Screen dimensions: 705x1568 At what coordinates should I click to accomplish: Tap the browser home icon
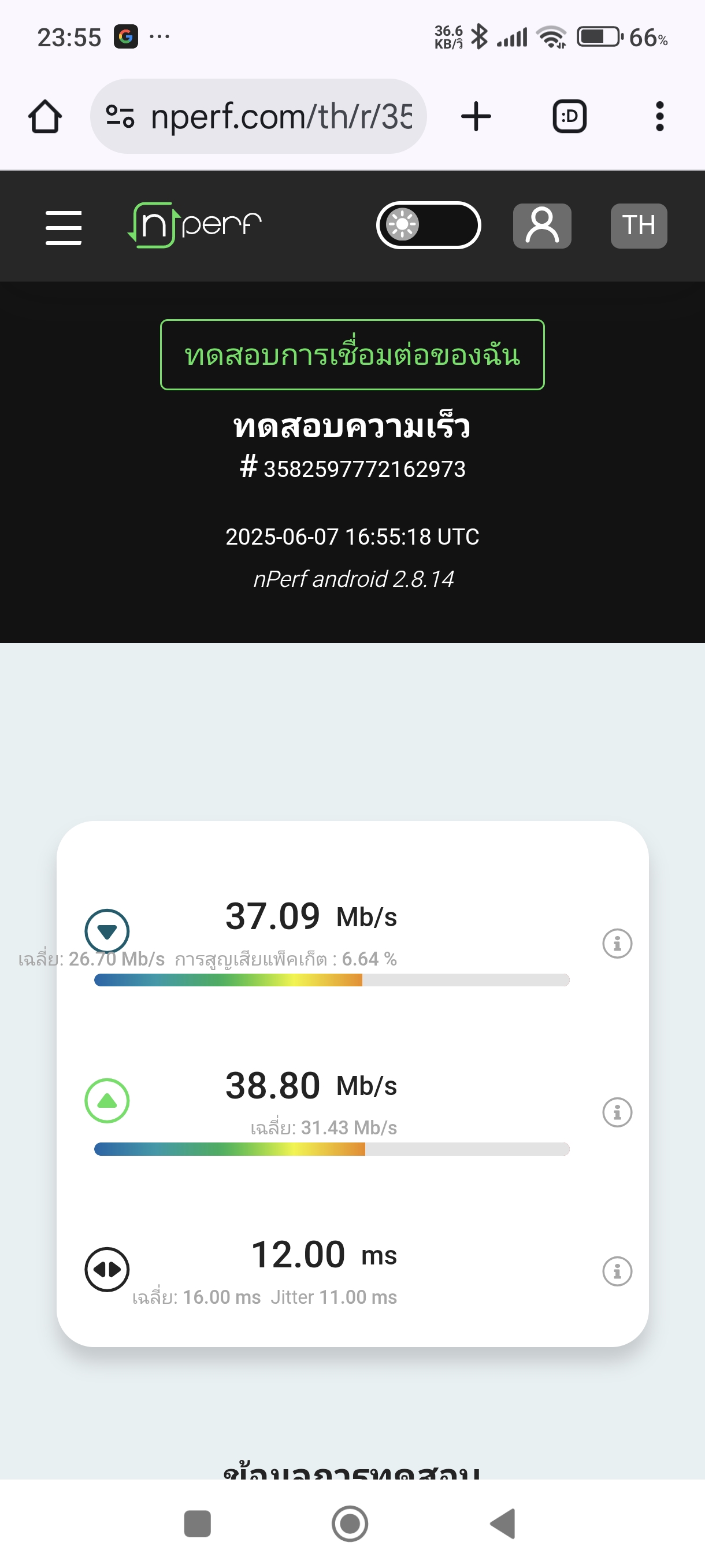[x=45, y=116]
